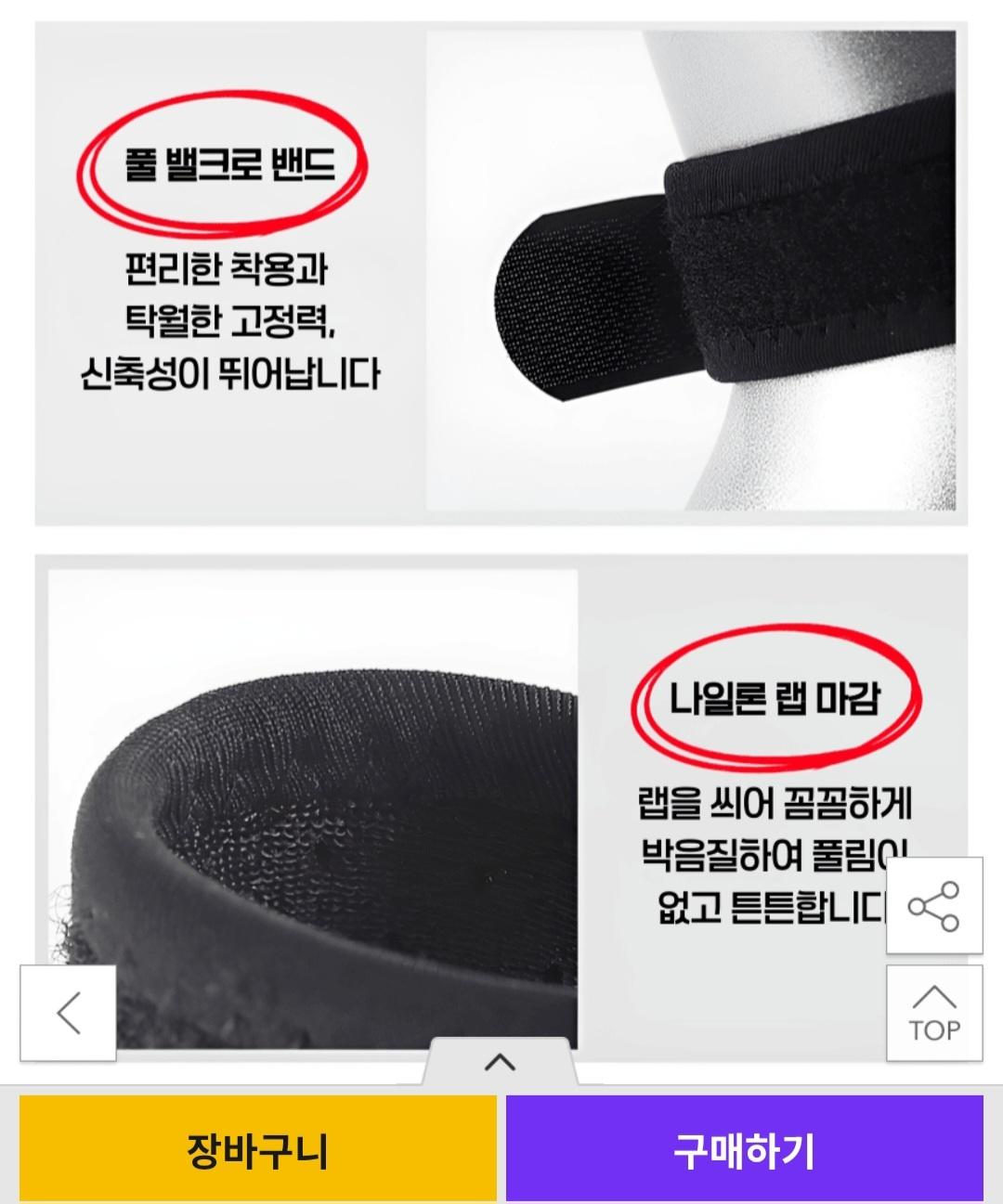1003x1204 pixels.
Task: Jump back to TOP of page
Action: pos(934,1013)
